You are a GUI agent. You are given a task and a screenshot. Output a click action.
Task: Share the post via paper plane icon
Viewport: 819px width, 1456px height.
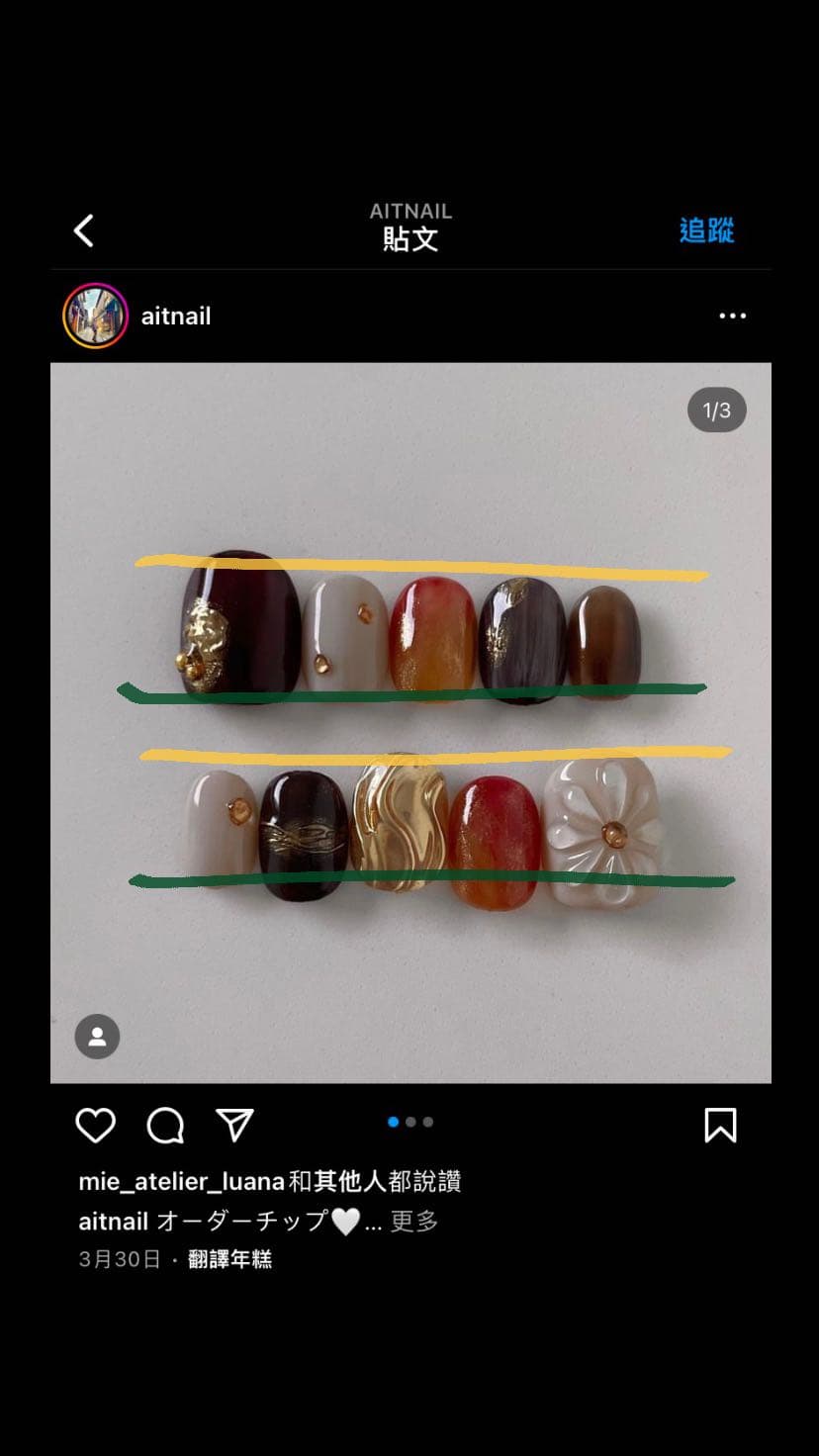coord(234,1126)
